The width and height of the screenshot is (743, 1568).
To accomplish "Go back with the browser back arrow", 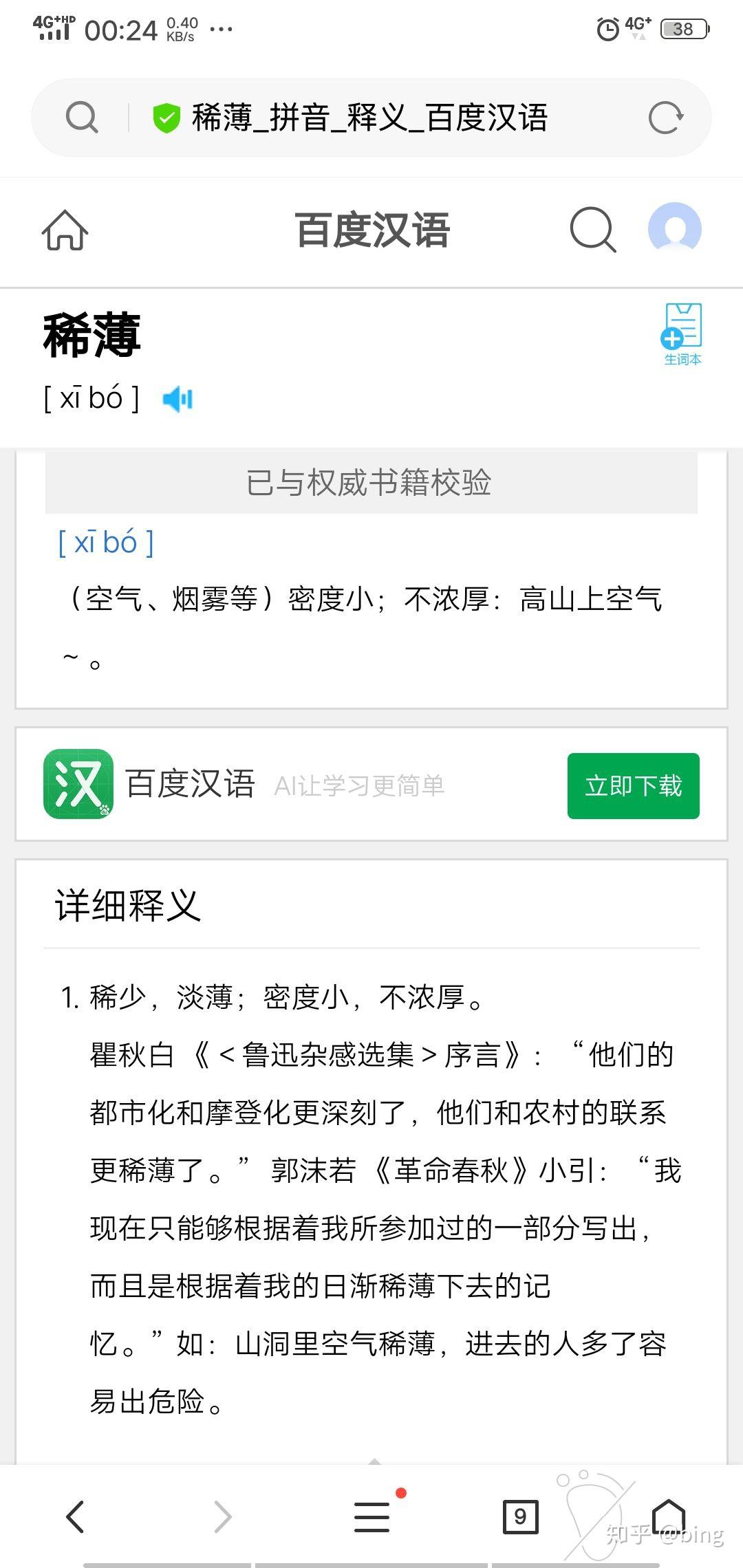I will (x=75, y=1516).
